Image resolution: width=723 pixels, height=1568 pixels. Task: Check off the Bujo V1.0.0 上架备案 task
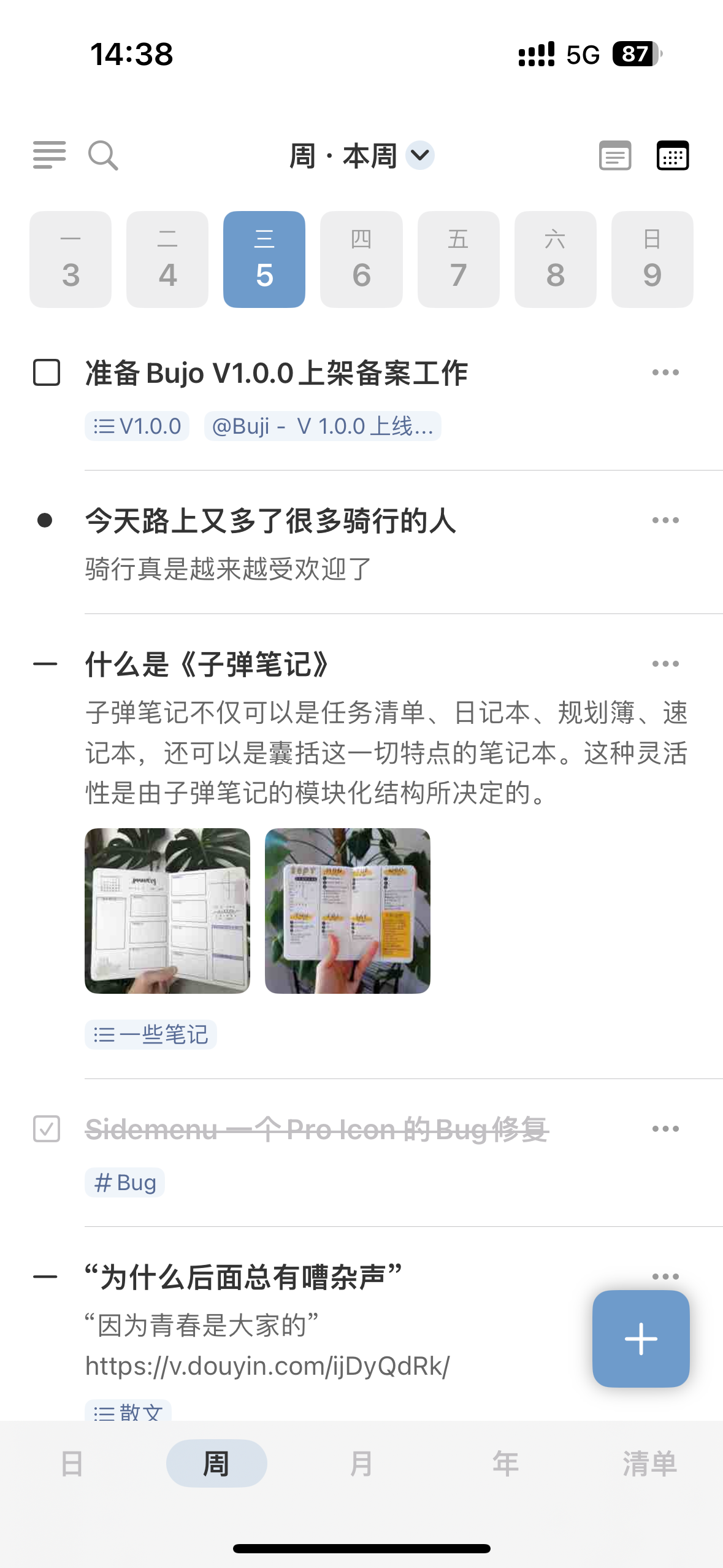pyautogui.click(x=47, y=372)
